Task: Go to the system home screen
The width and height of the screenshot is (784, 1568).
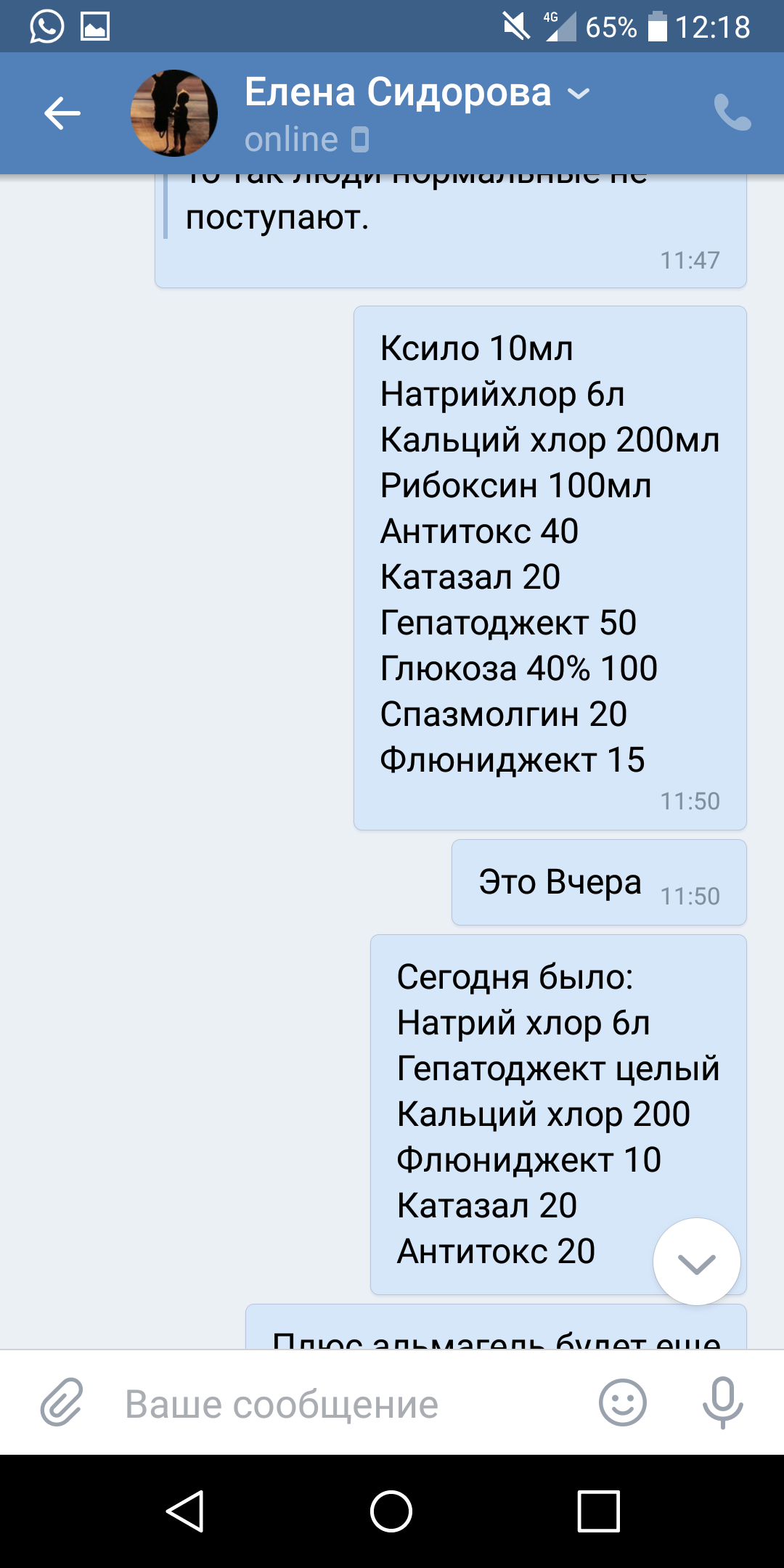Action: pos(391,1512)
